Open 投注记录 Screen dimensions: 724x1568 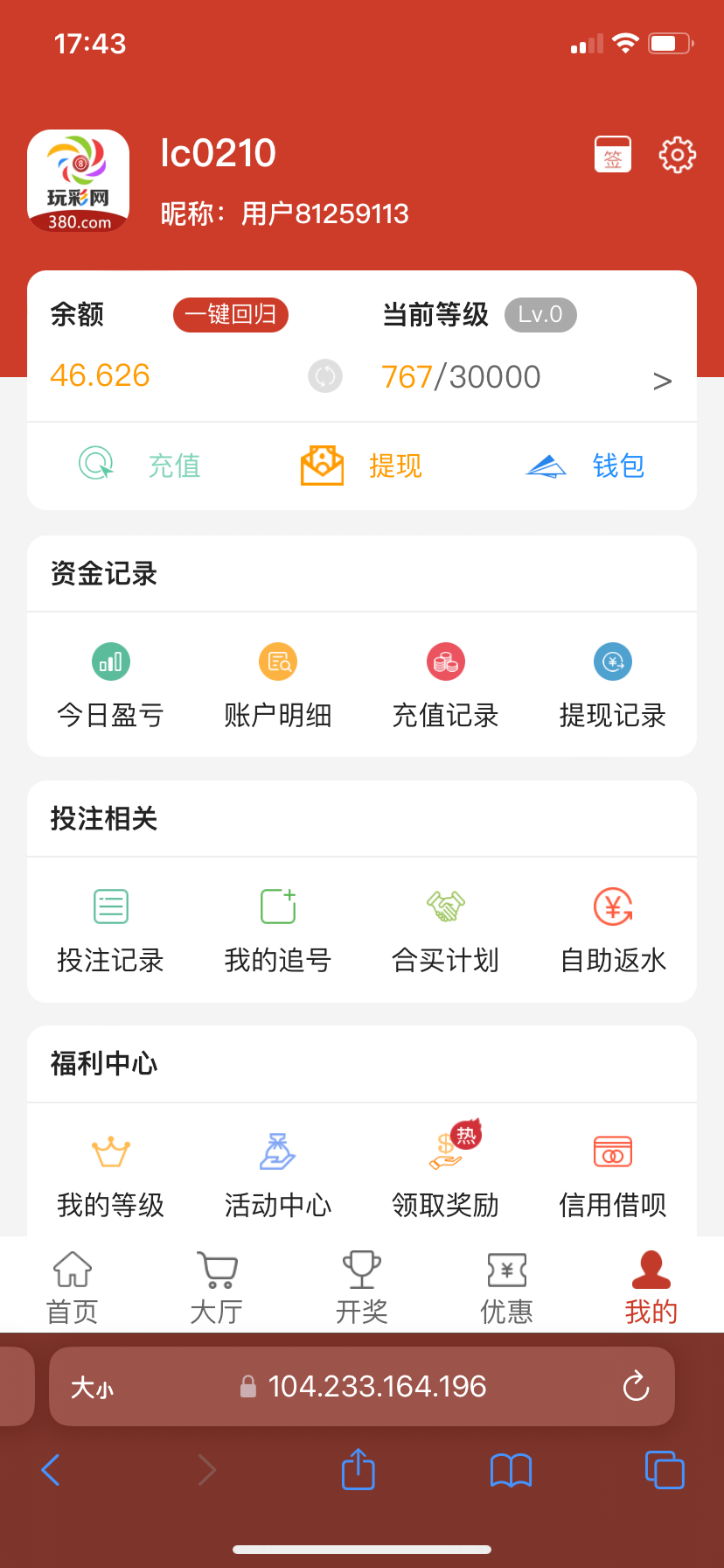tap(111, 931)
